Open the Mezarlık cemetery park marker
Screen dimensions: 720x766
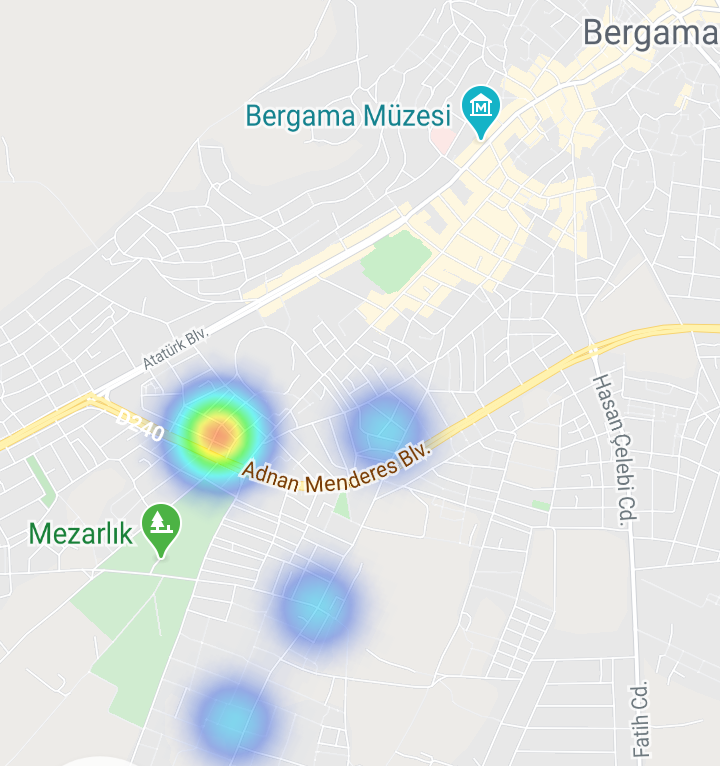[x=160, y=526]
